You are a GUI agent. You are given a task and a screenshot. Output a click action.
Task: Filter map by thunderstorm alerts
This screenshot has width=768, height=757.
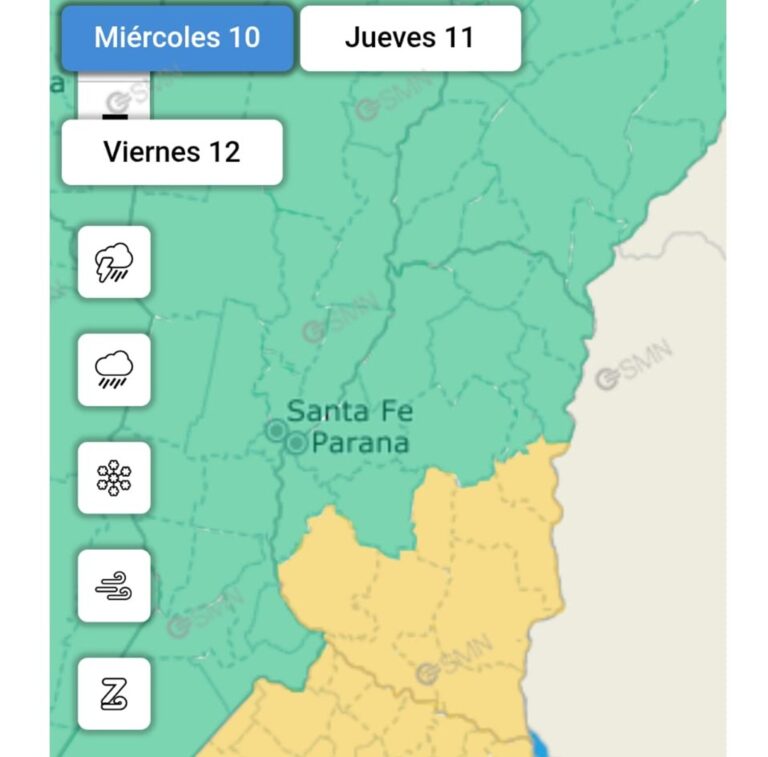click(114, 262)
